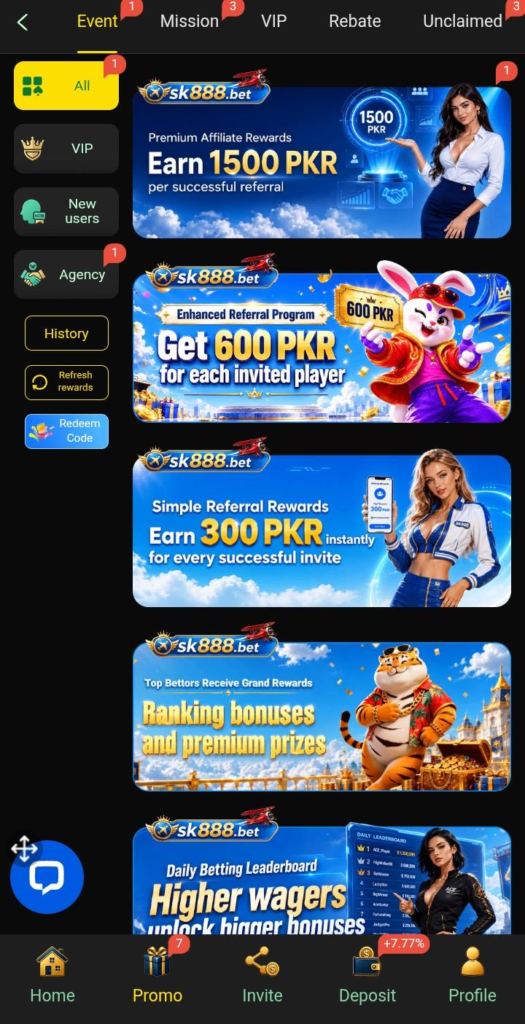Image resolution: width=525 pixels, height=1024 pixels.
Task: Open the Get 600 PKR referral banner
Action: [322, 340]
